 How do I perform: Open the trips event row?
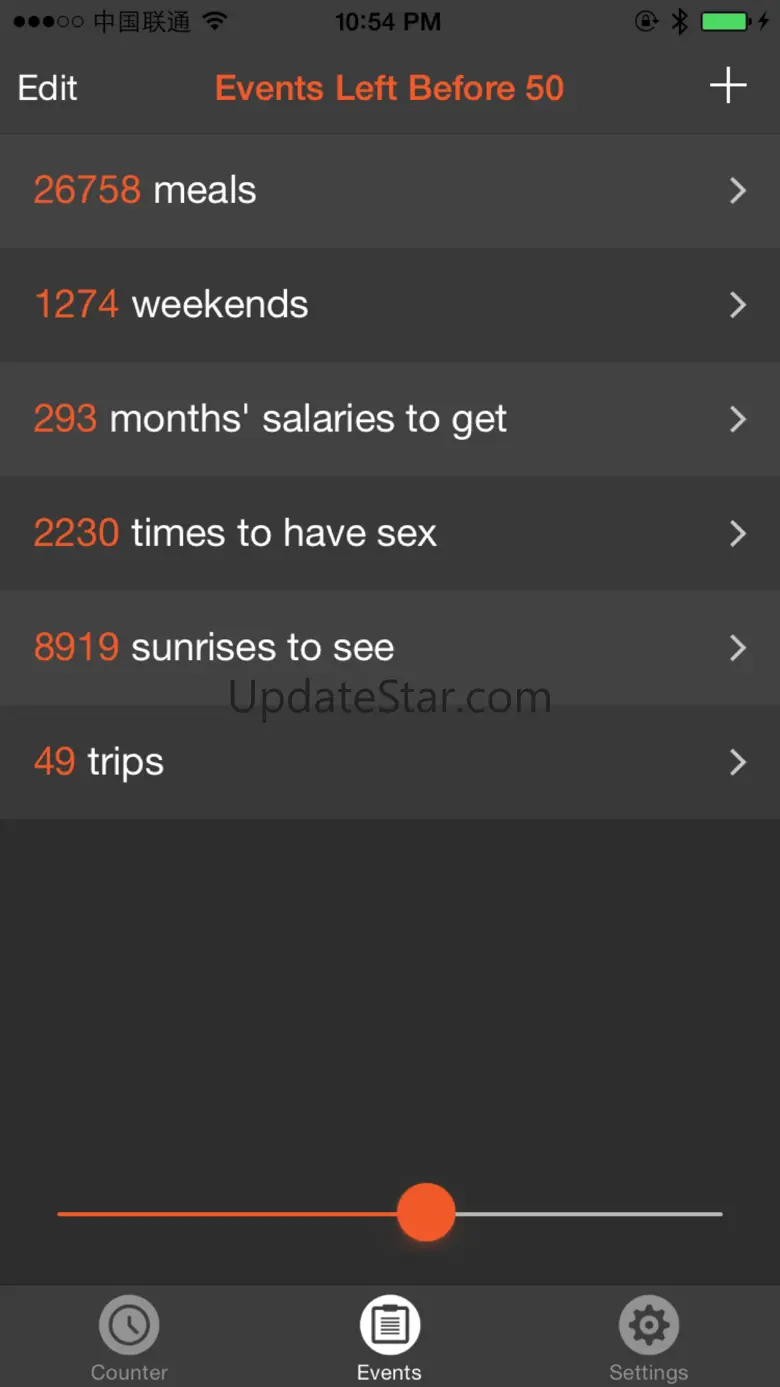point(389,762)
